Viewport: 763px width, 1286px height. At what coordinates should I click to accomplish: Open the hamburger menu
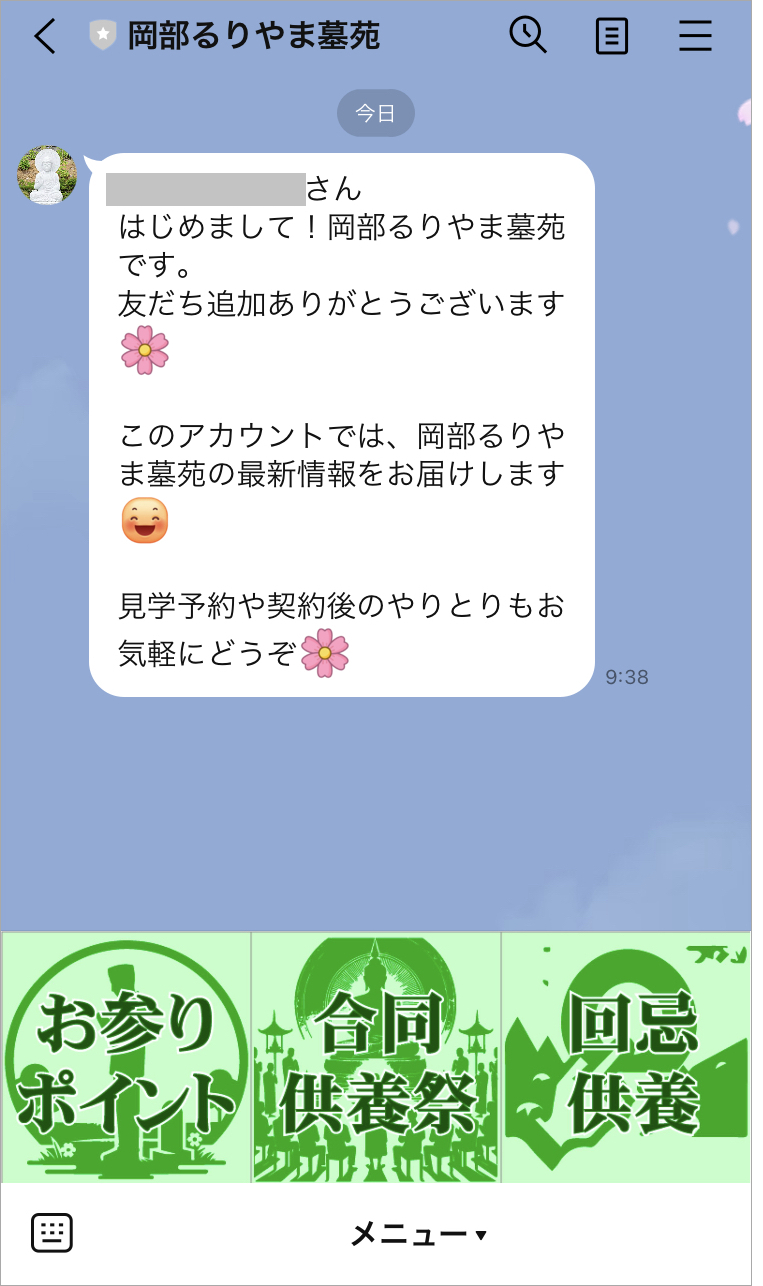(695, 37)
